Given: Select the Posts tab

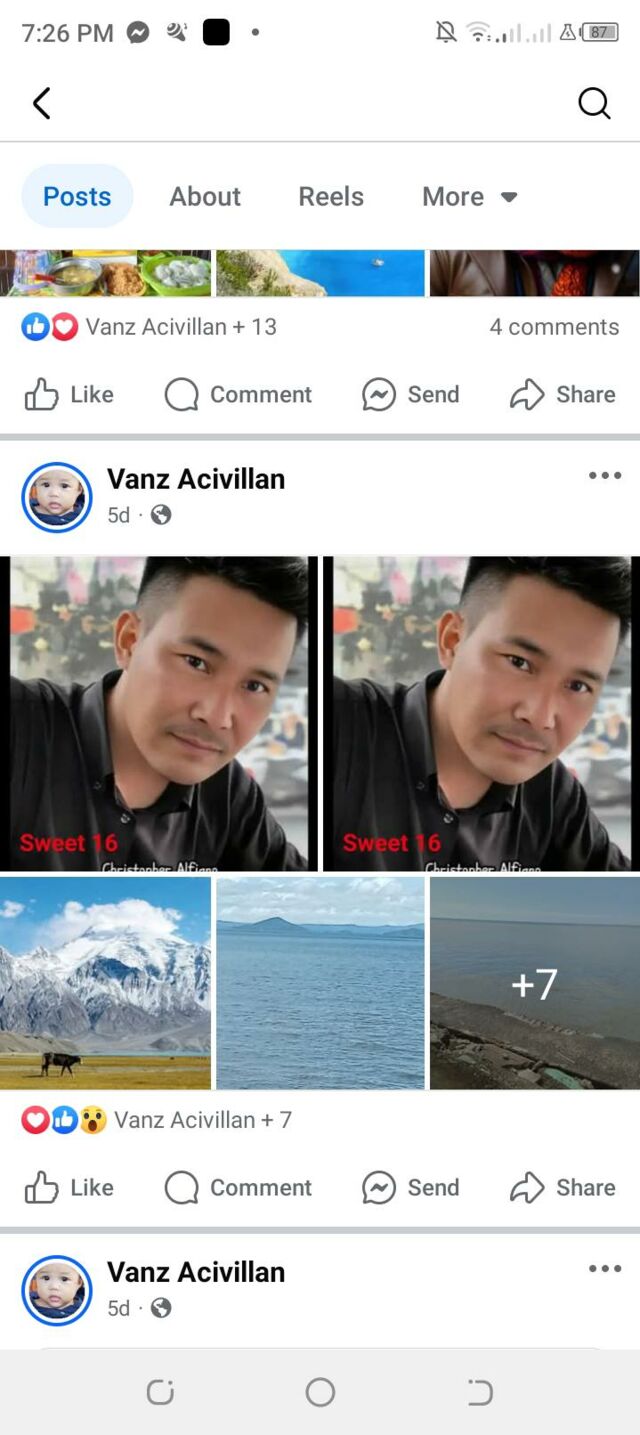Looking at the screenshot, I should [77, 196].
